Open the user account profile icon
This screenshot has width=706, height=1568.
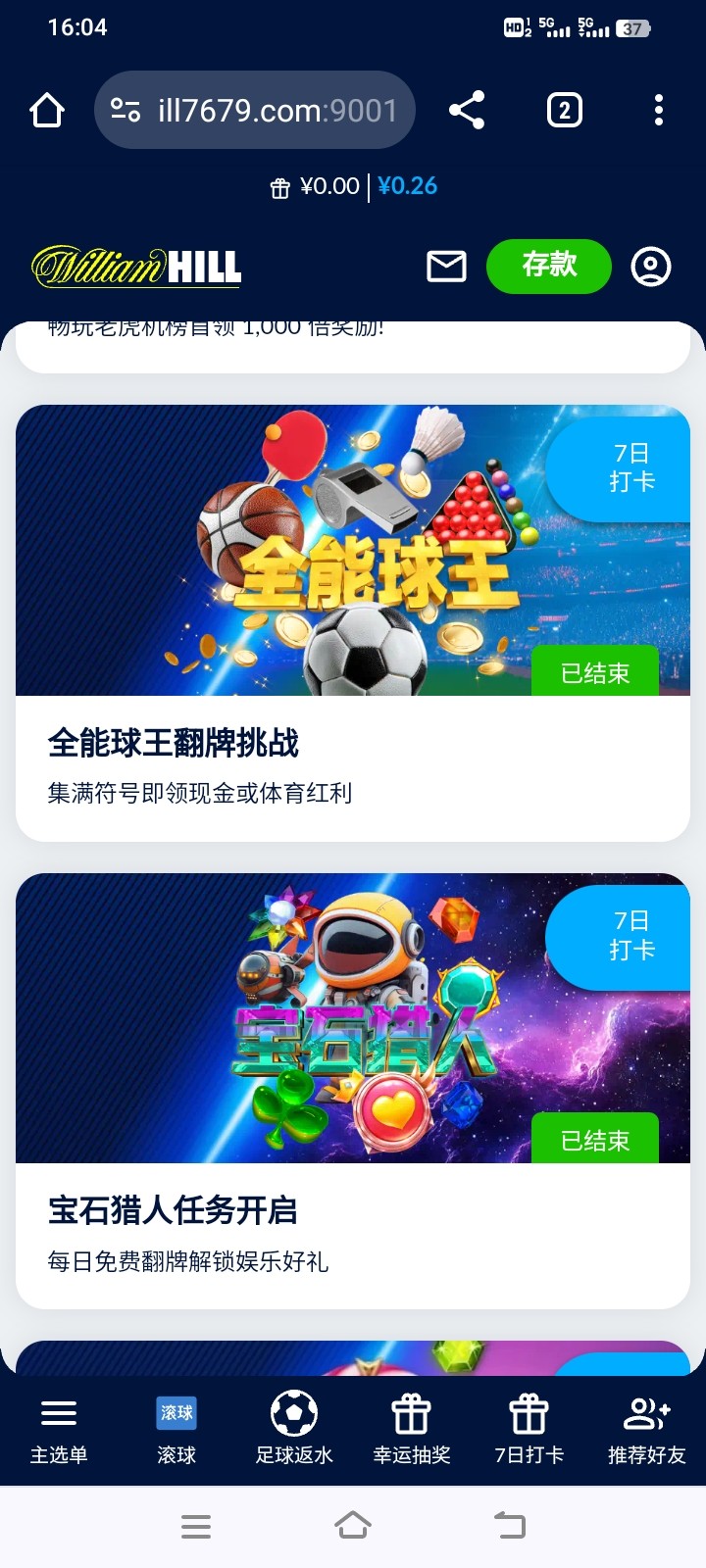coord(650,266)
